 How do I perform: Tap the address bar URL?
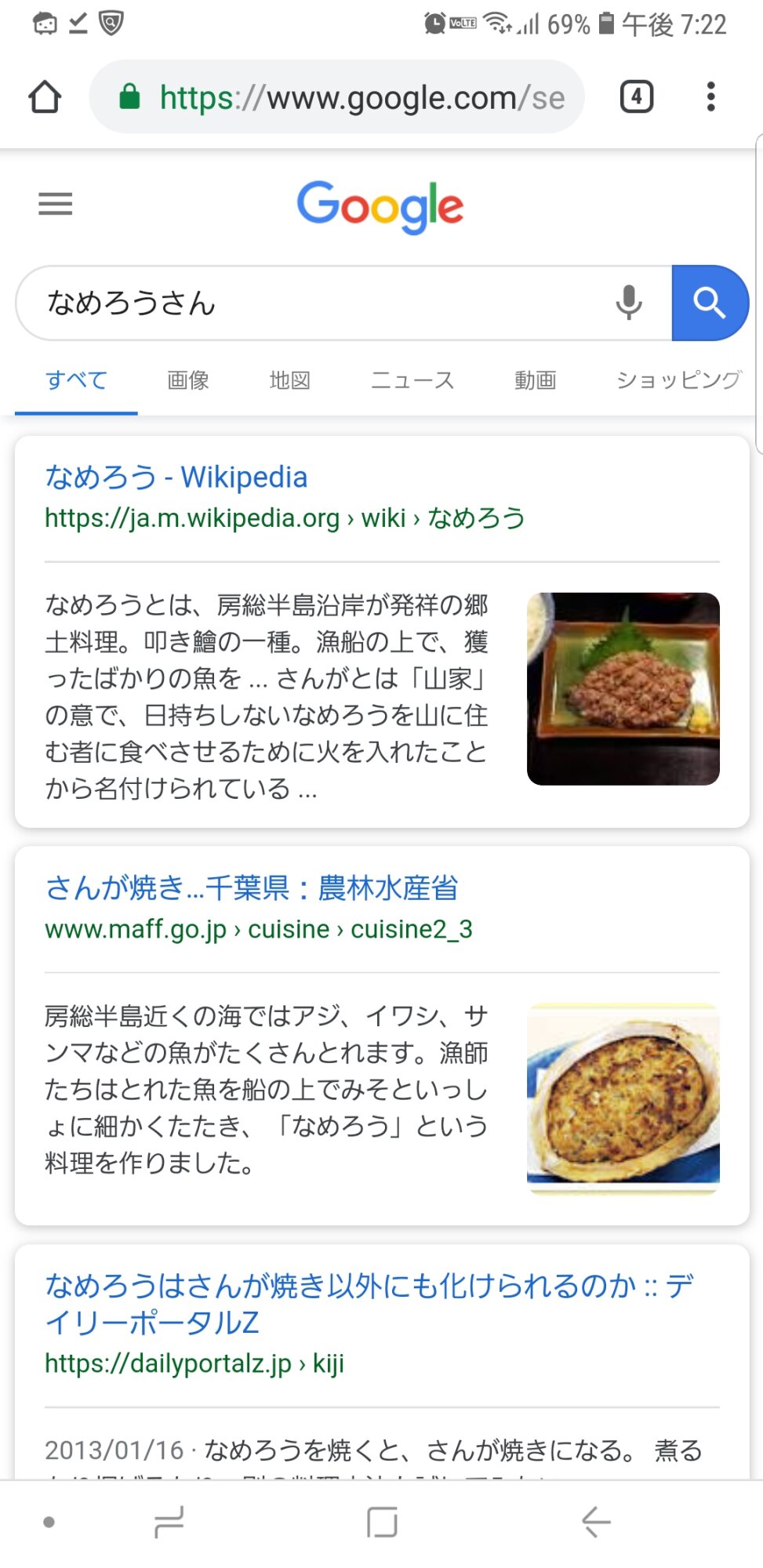coord(345,98)
